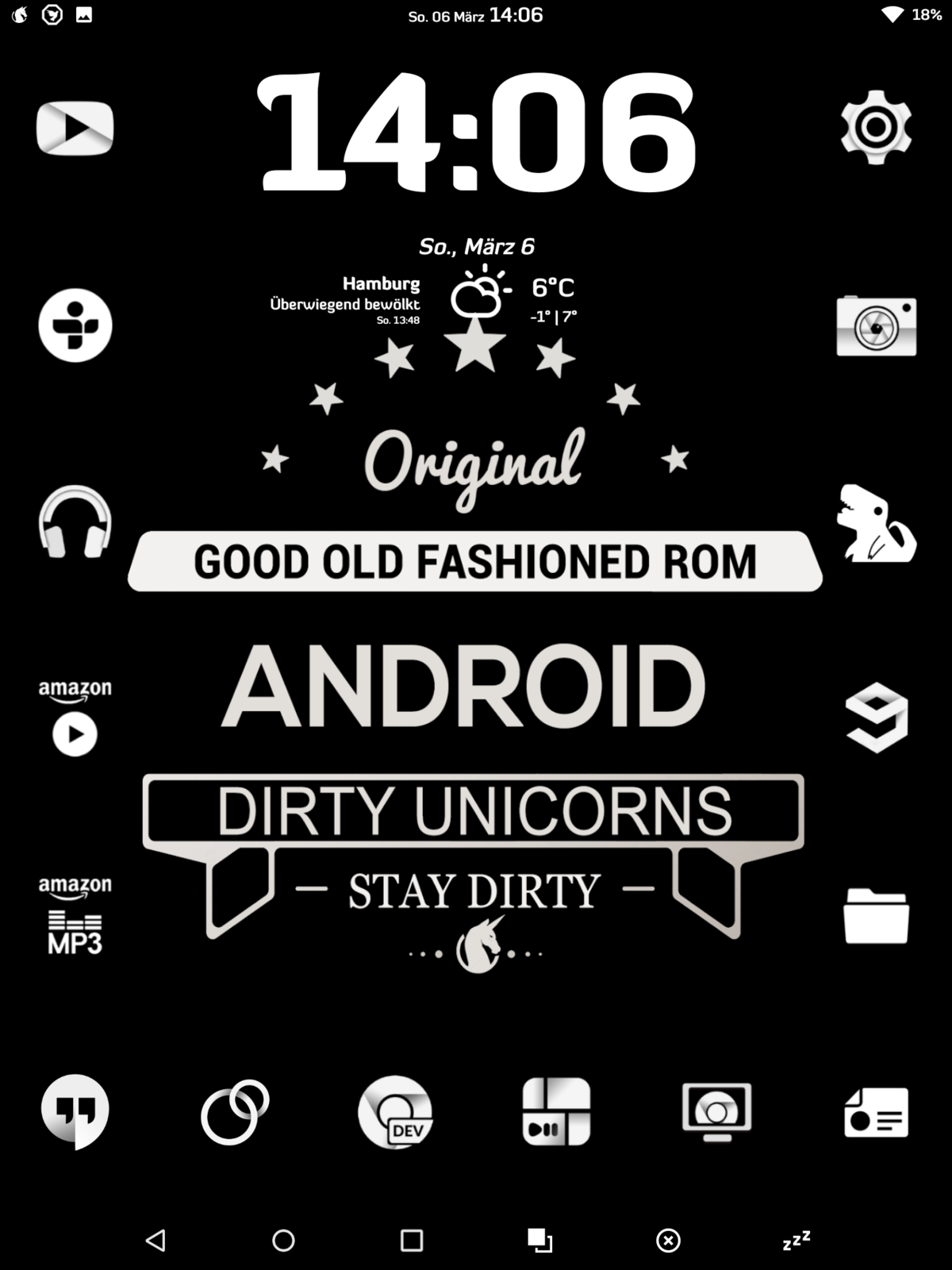
Task: Tap the sleep zzz button
Action: [x=796, y=1240]
